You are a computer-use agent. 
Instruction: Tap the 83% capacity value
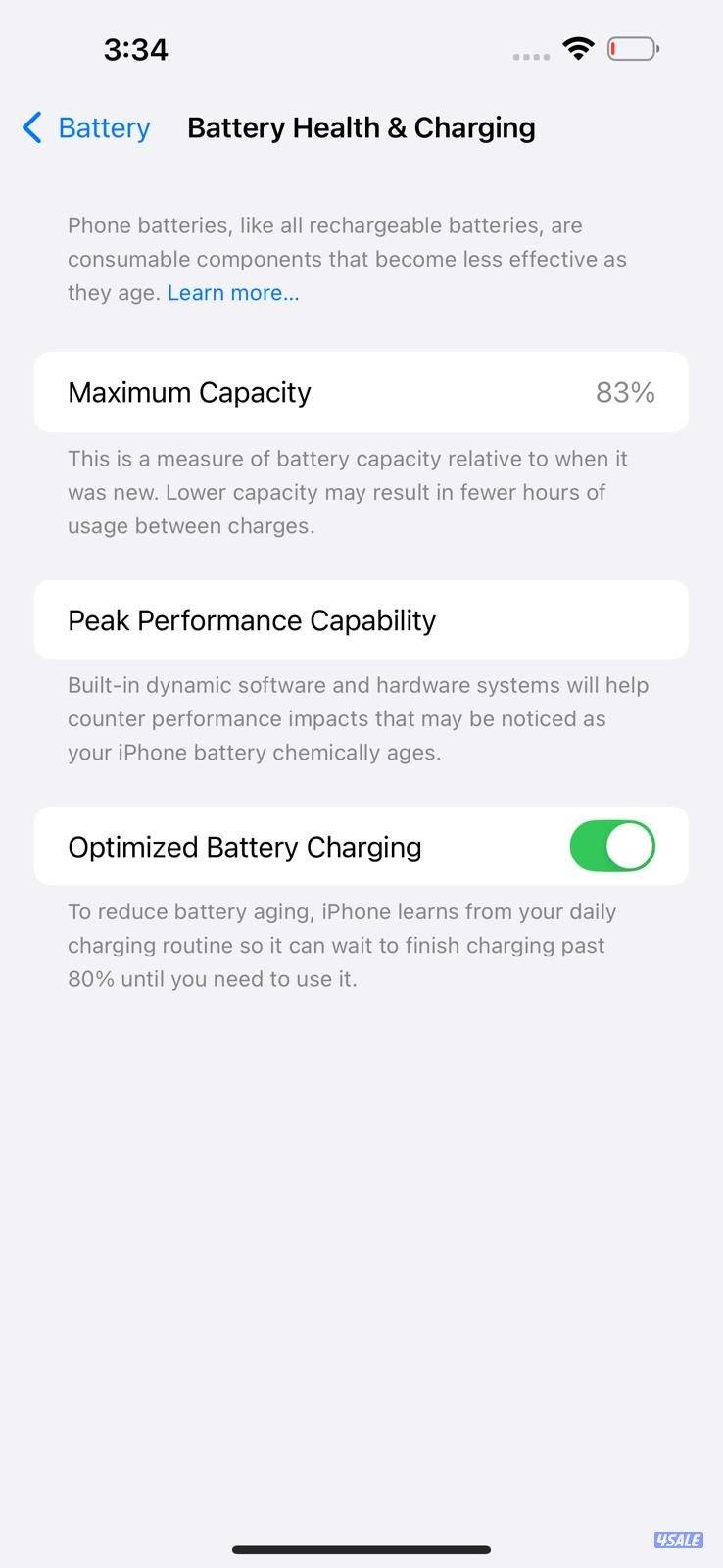(625, 392)
